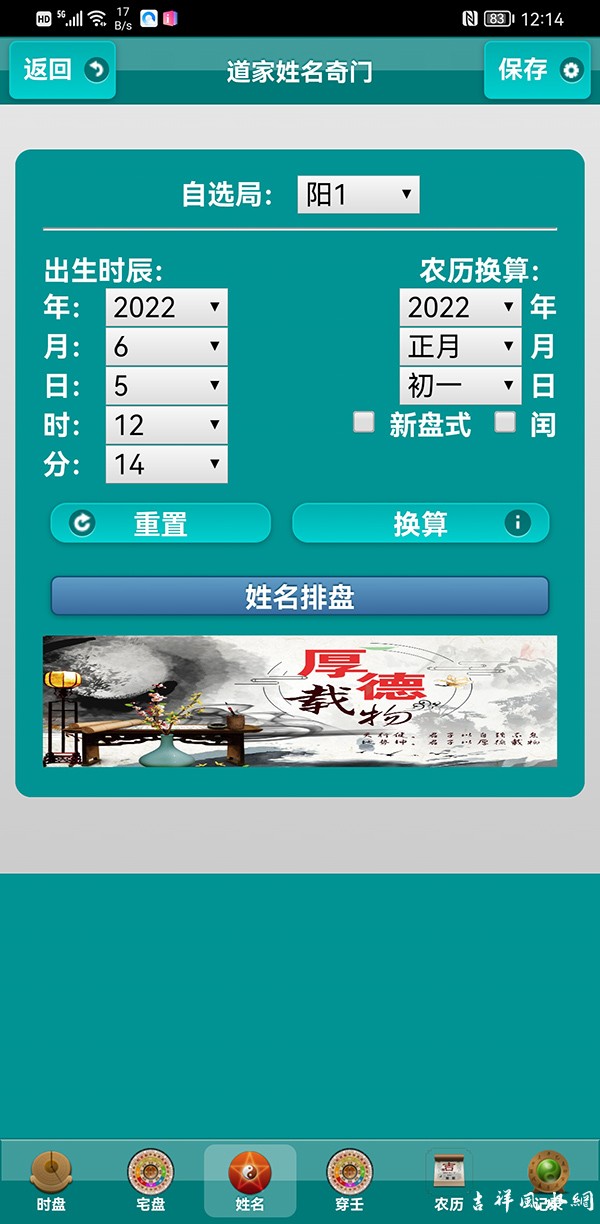The height and width of the screenshot is (1224, 600).
Task: Choose lunar month from 正月 dropdown
Action: (460, 346)
